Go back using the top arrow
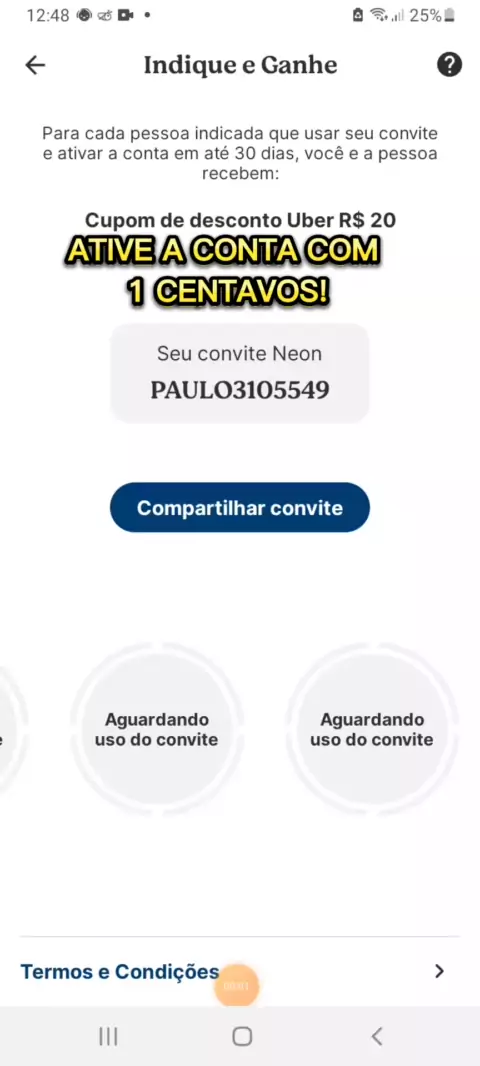 coord(35,65)
